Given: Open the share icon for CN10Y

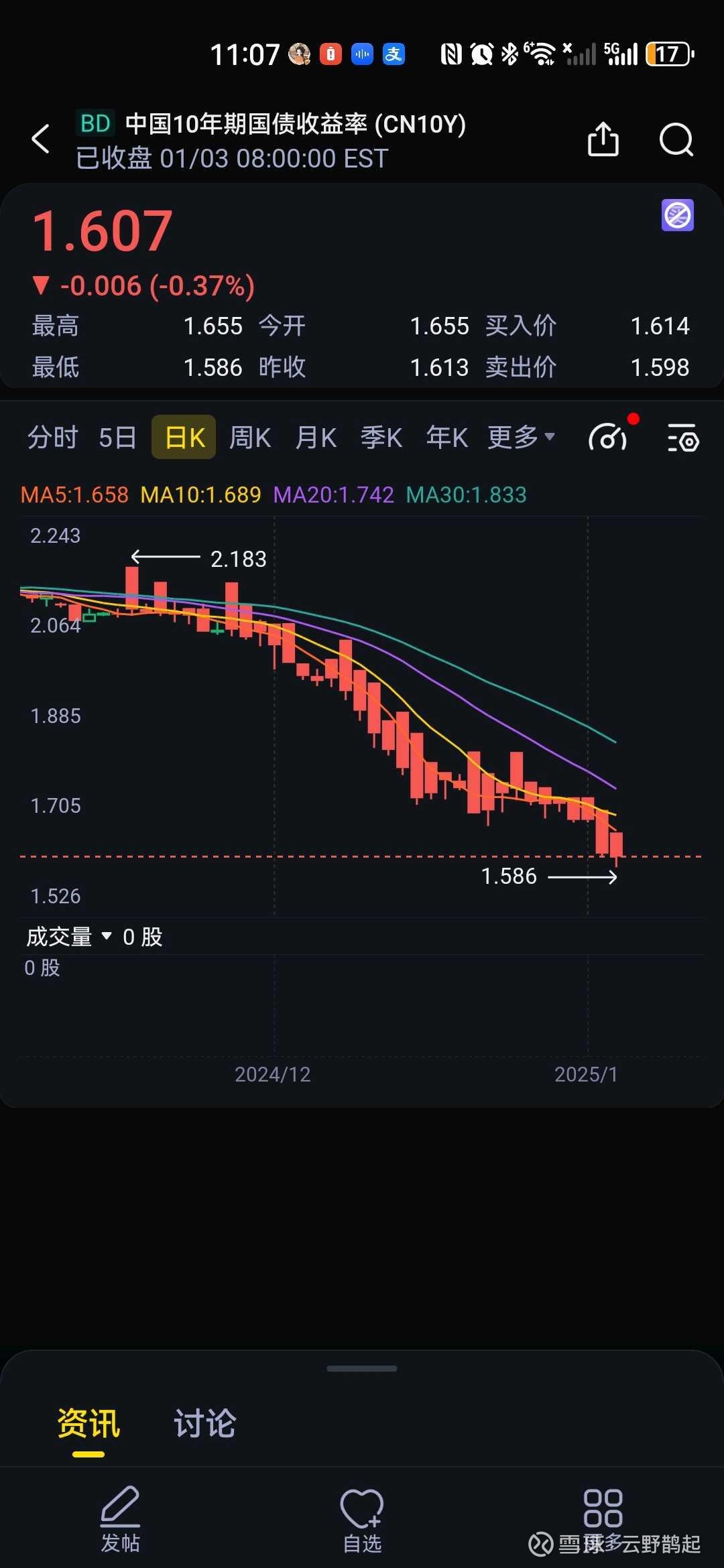Looking at the screenshot, I should pyautogui.click(x=603, y=139).
